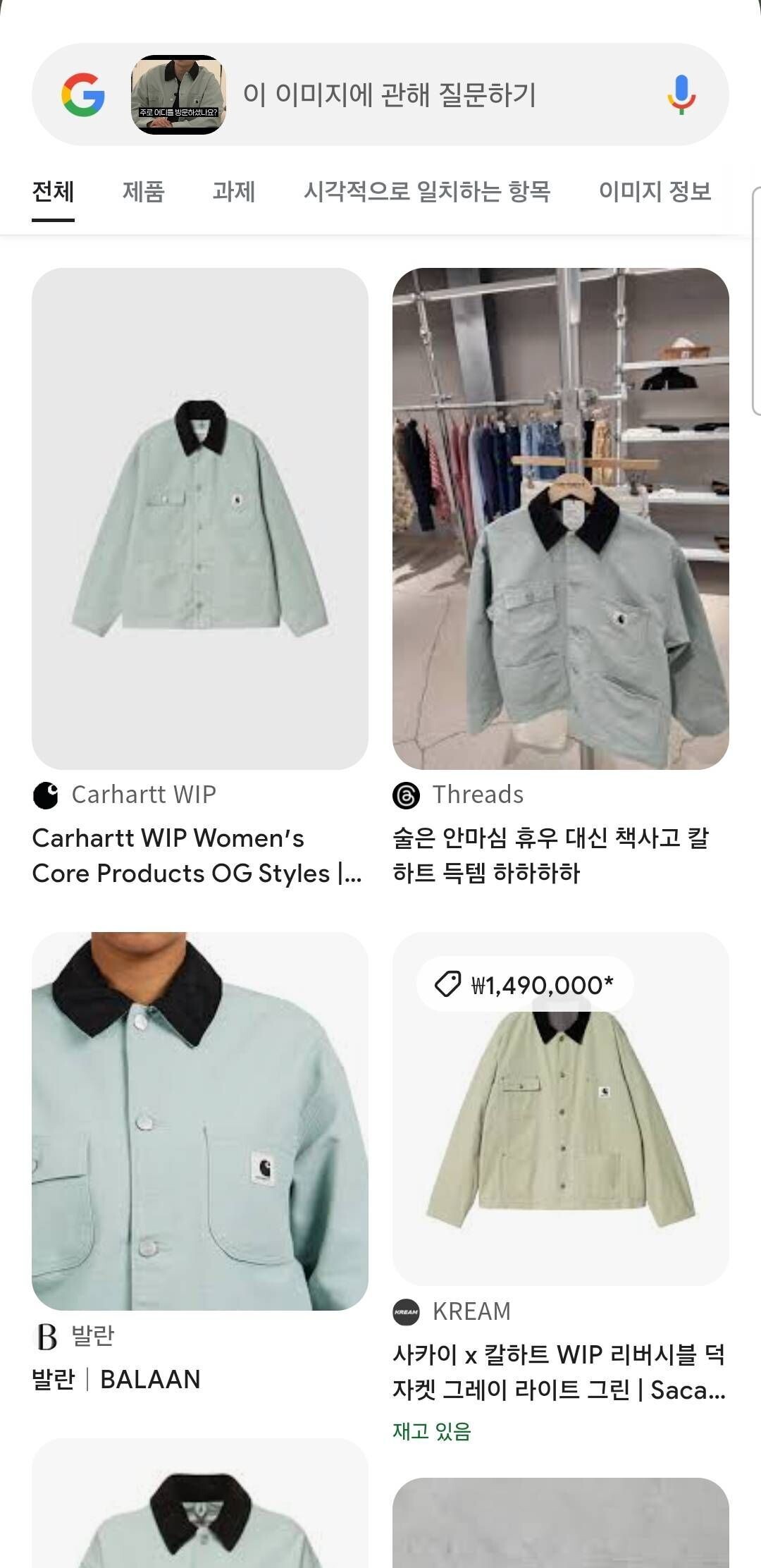Select the 과제 tab
Viewport: 761px width, 1568px height.
pos(233,191)
